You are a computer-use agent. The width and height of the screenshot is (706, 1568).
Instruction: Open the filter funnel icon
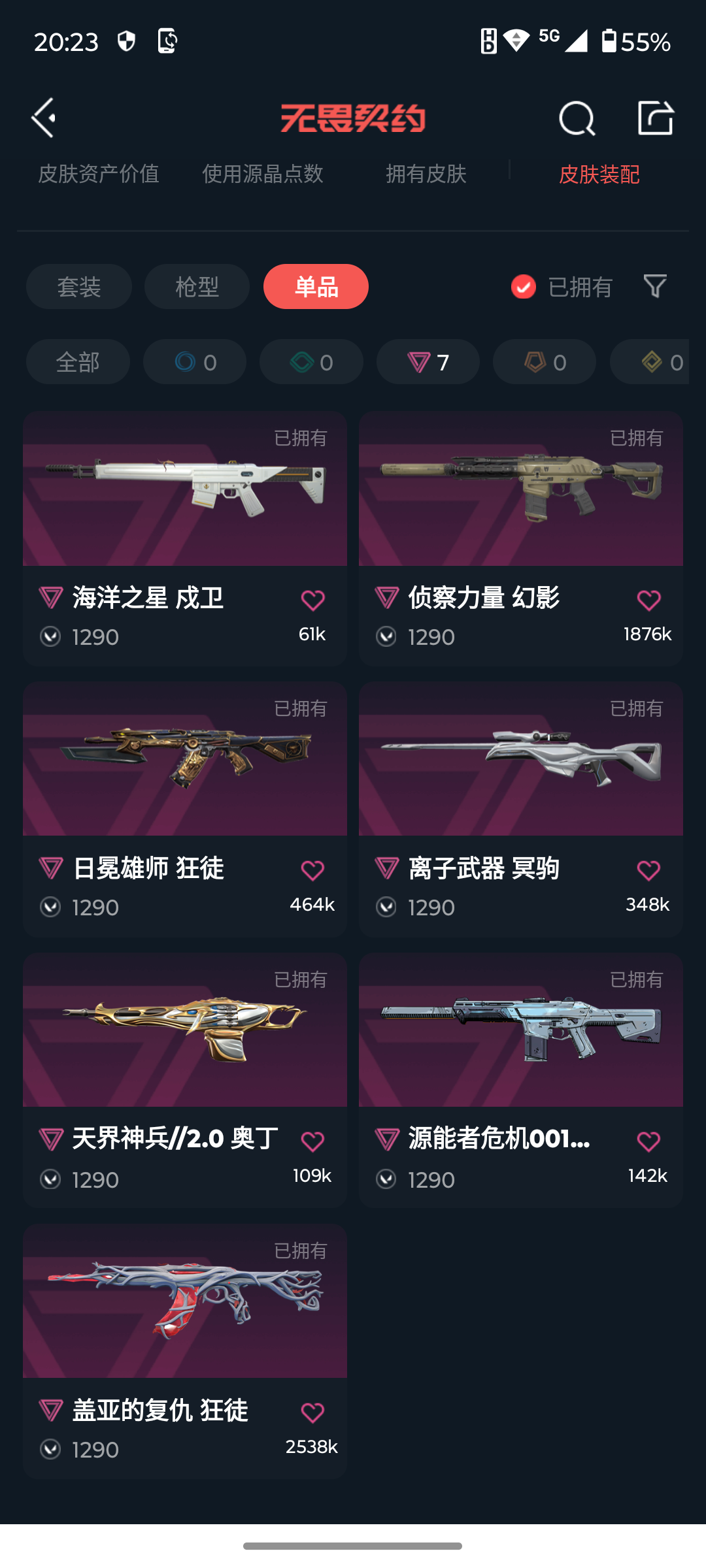[655, 286]
